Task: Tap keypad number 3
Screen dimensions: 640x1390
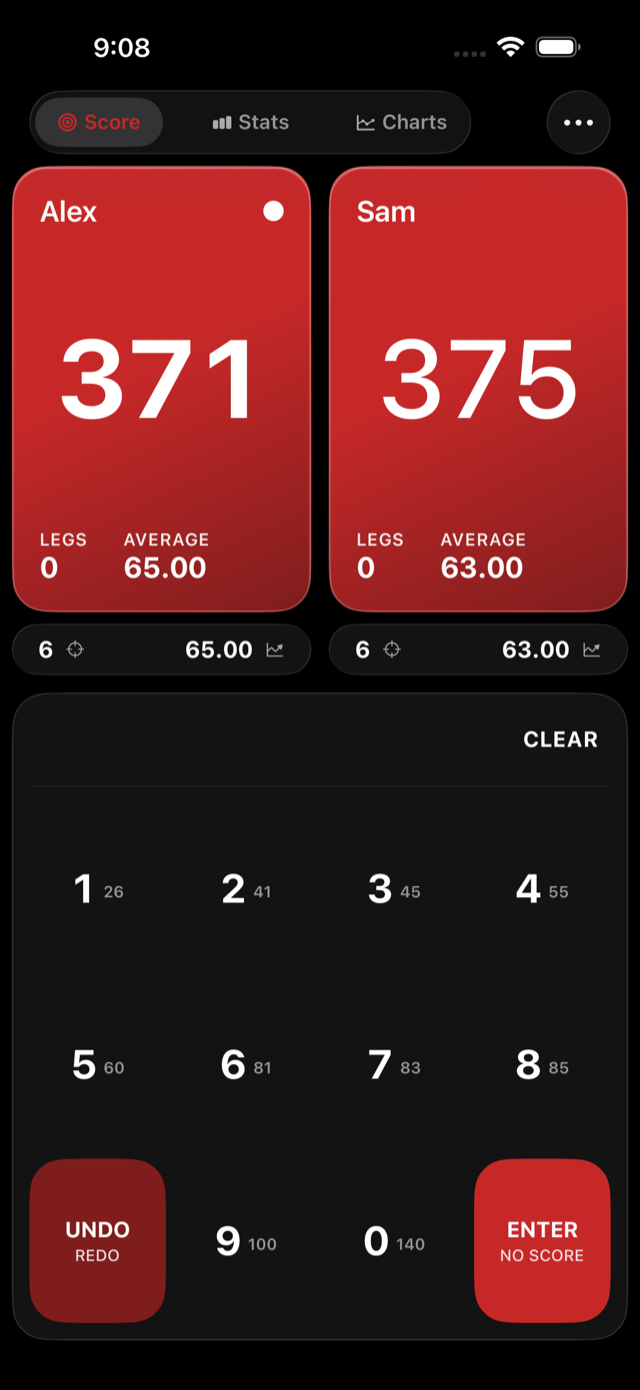Action: click(394, 889)
